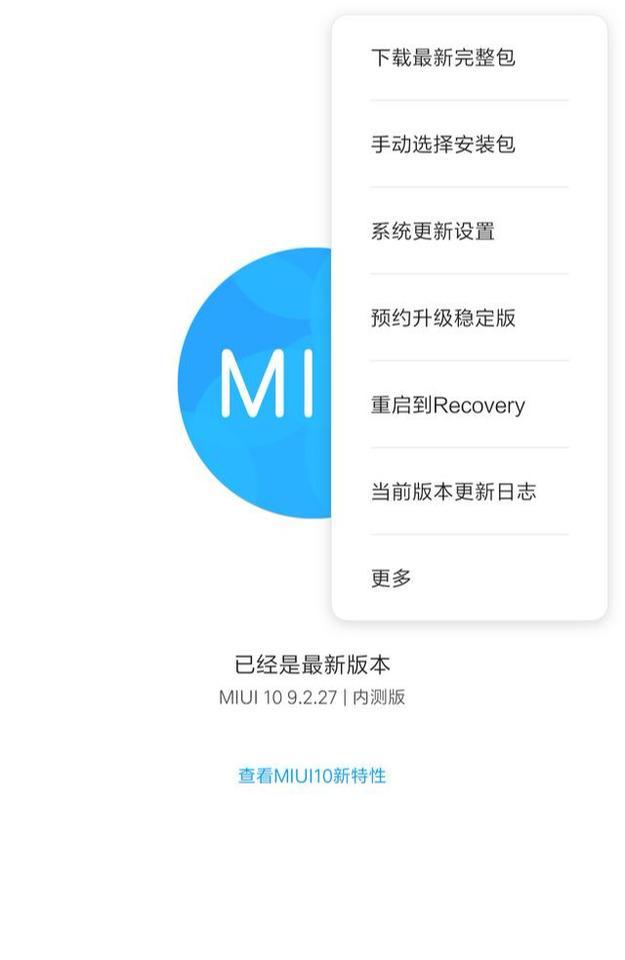Select 下载最新完整包 from the menu
This screenshot has height=960, width=625.
pyautogui.click(x=443, y=58)
